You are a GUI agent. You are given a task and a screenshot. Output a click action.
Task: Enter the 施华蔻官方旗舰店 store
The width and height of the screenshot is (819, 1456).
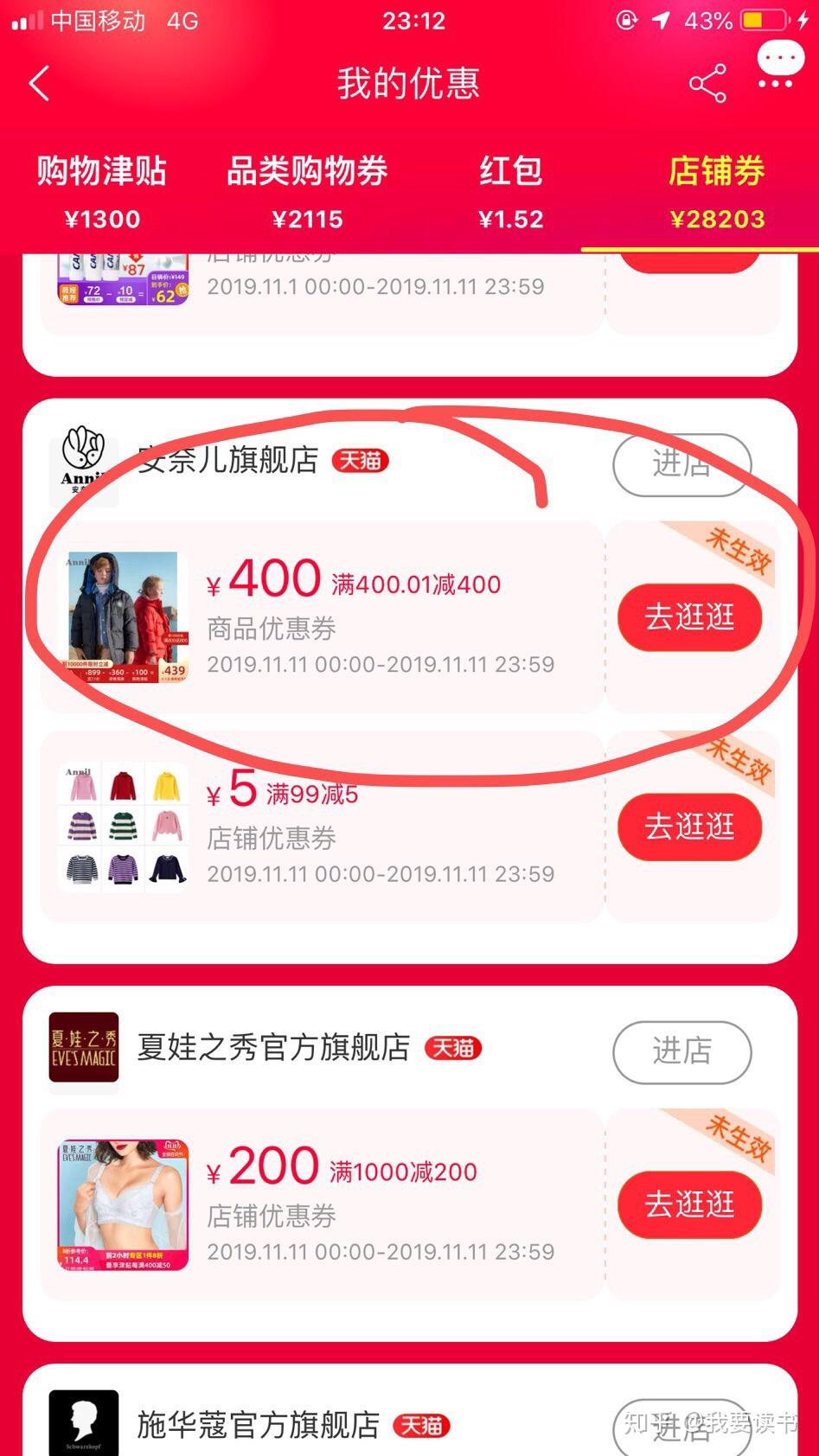681,1427
